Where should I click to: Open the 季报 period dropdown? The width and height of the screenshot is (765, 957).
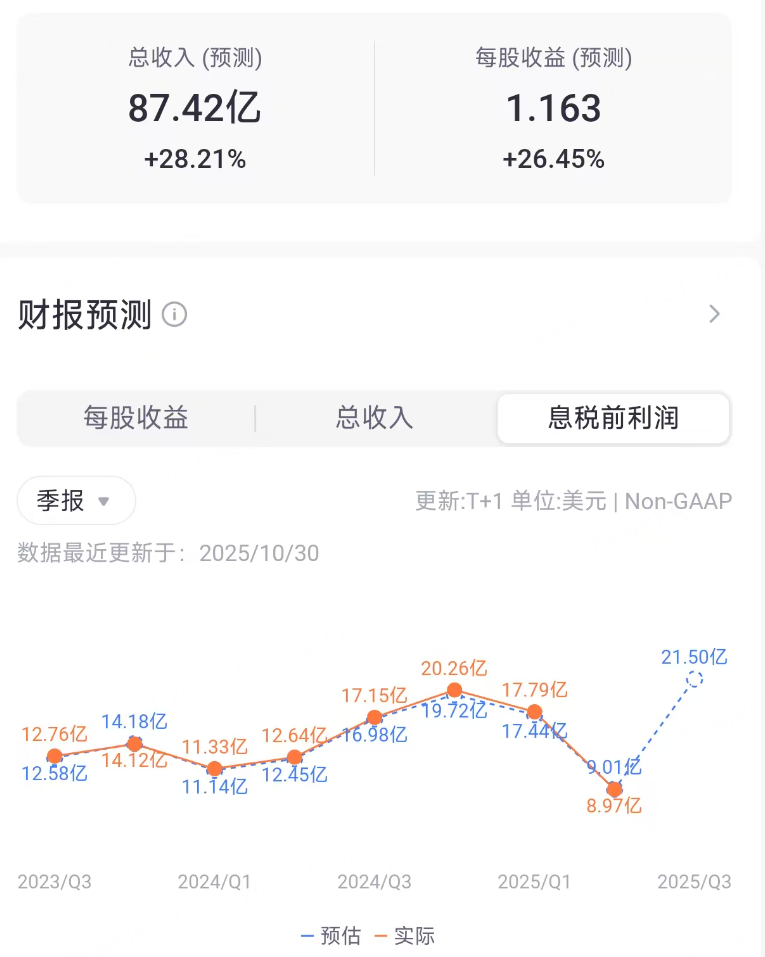coord(76,500)
